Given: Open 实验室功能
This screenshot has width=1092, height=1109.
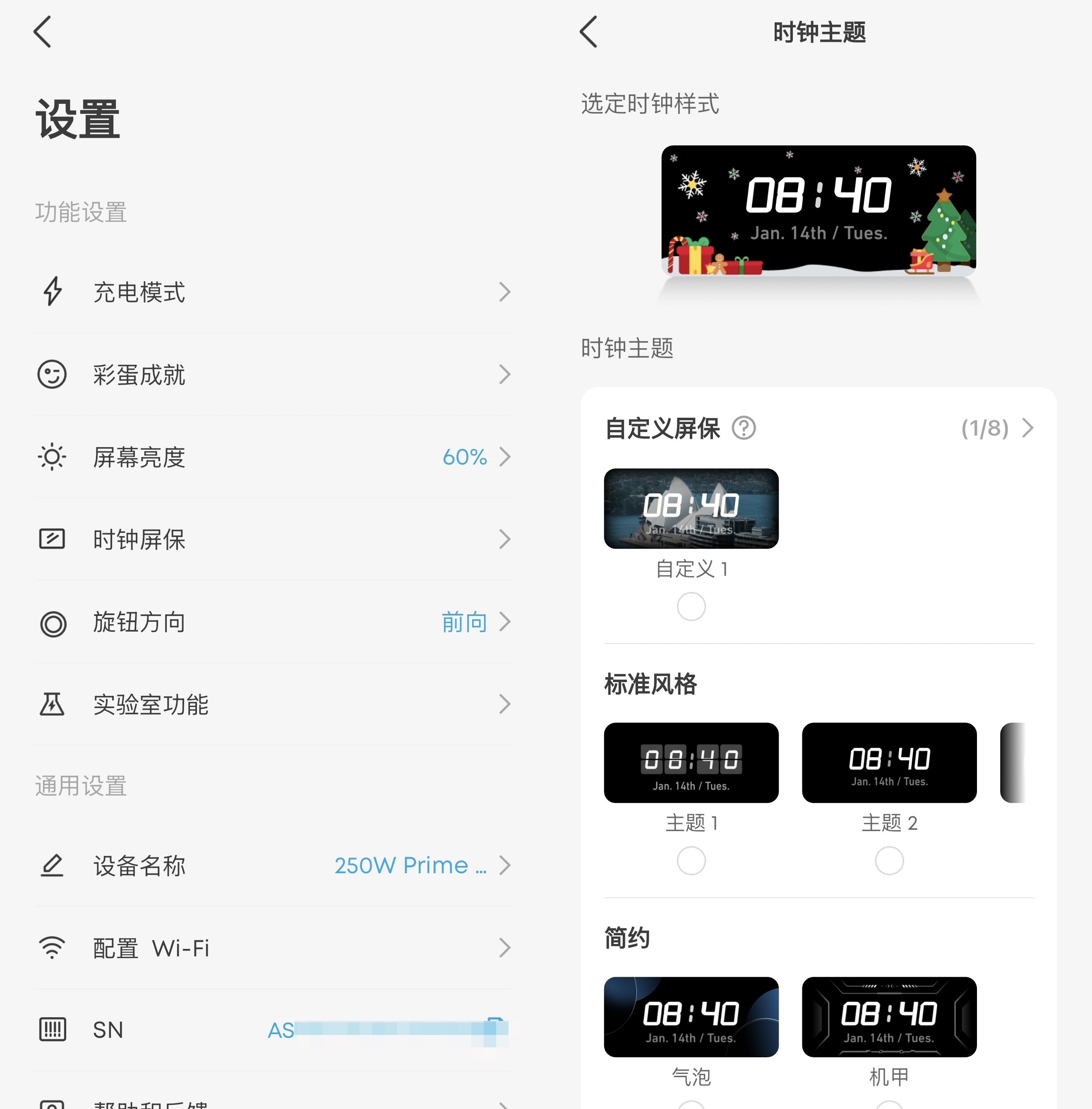Looking at the screenshot, I should [x=272, y=705].
